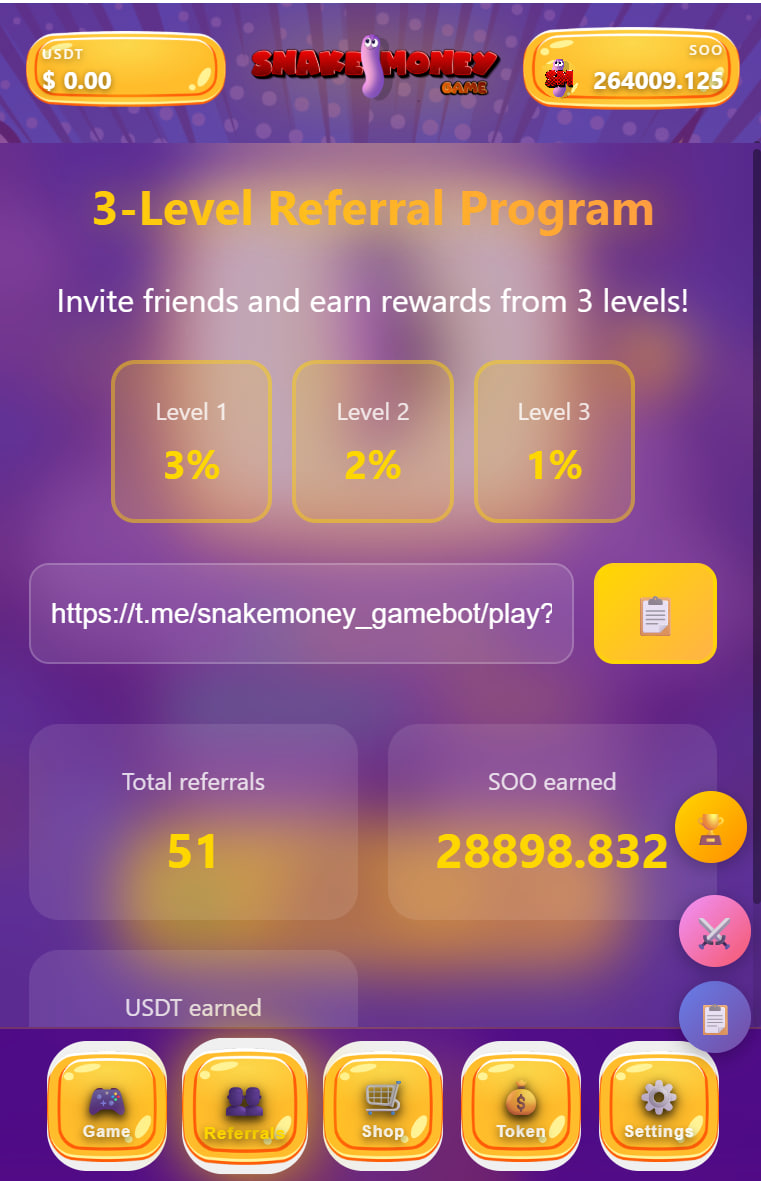Open battles using the crossed swords icon
The height and width of the screenshot is (1181, 761).
click(x=714, y=931)
